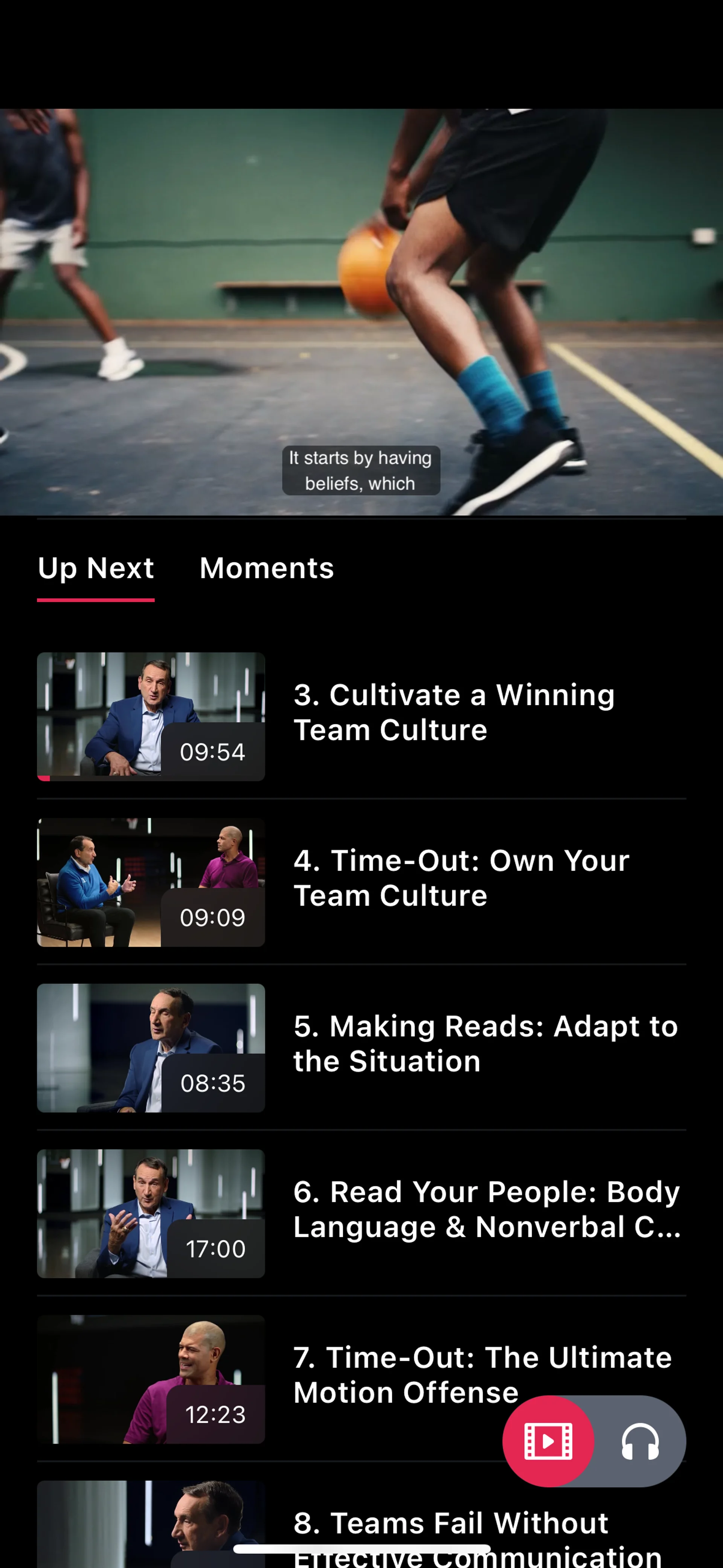Select the Up Next tab
The image size is (723, 1568).
click(96, 569)
